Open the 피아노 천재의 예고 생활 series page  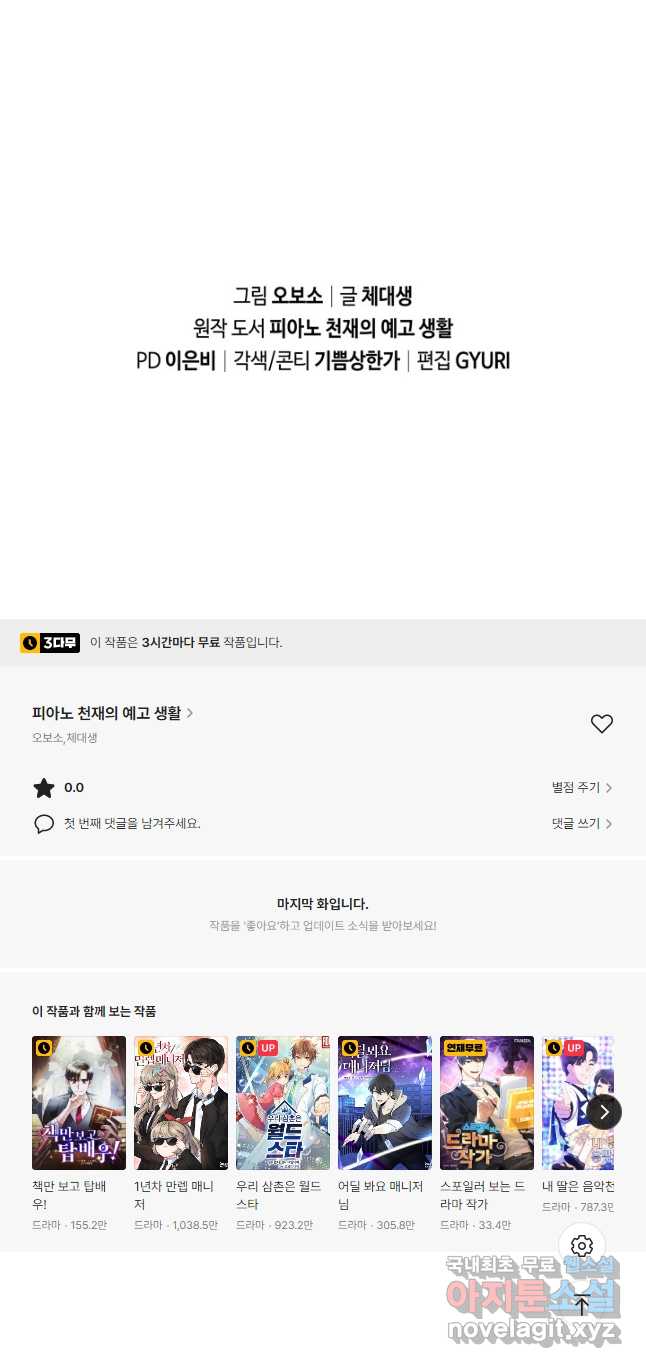[x=112, y=713]
